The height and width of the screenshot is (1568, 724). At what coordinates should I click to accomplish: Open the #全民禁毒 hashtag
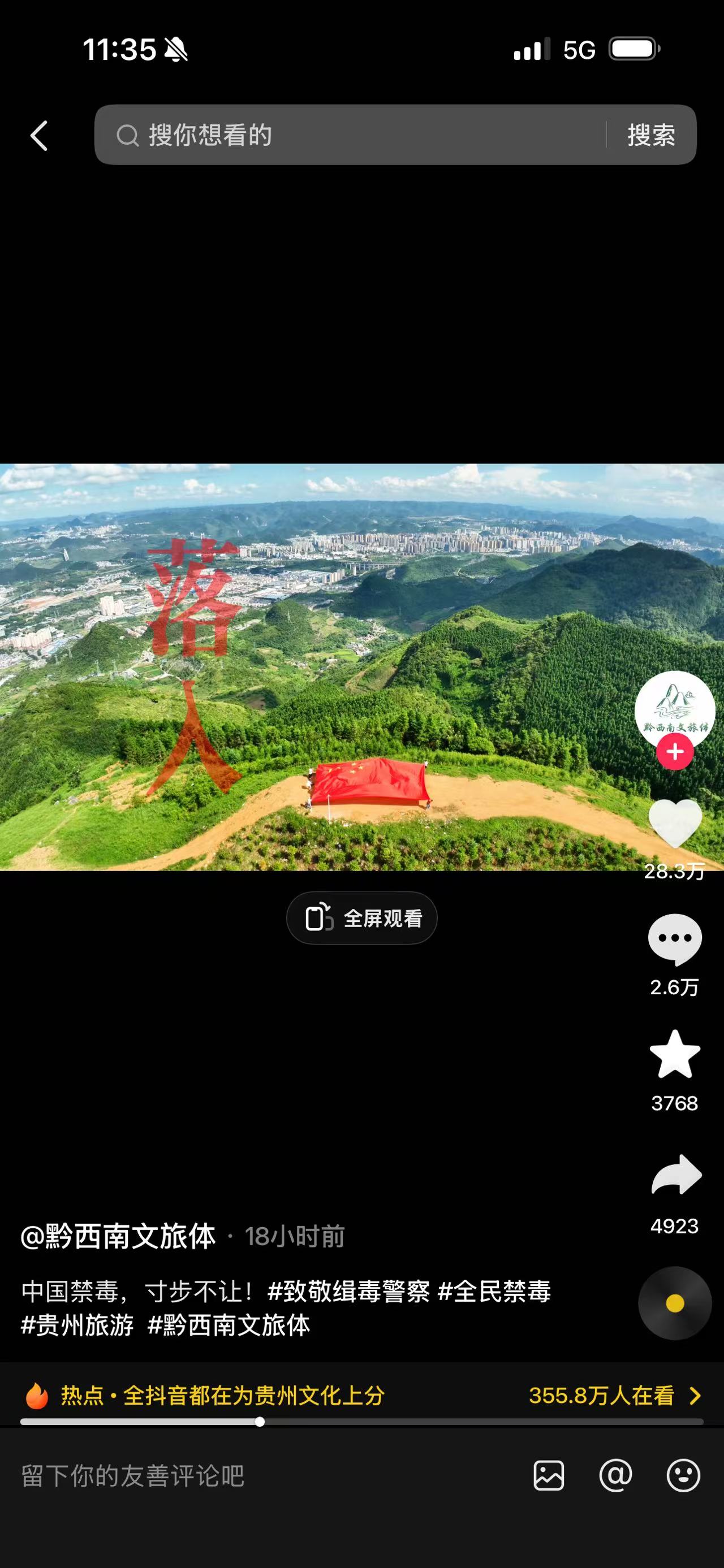[494, 1291]
